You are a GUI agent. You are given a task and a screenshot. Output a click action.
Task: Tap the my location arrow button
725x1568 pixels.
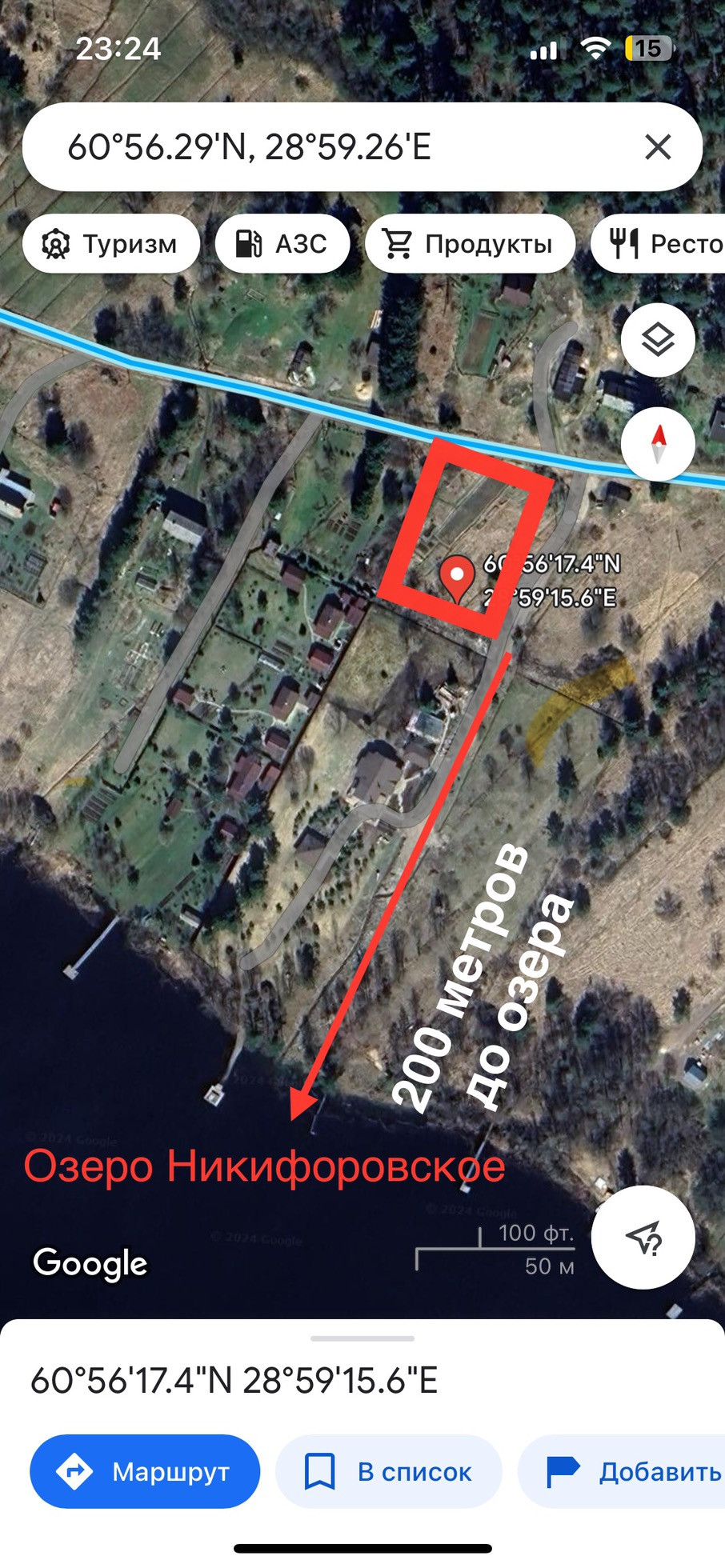[643, 1237]
